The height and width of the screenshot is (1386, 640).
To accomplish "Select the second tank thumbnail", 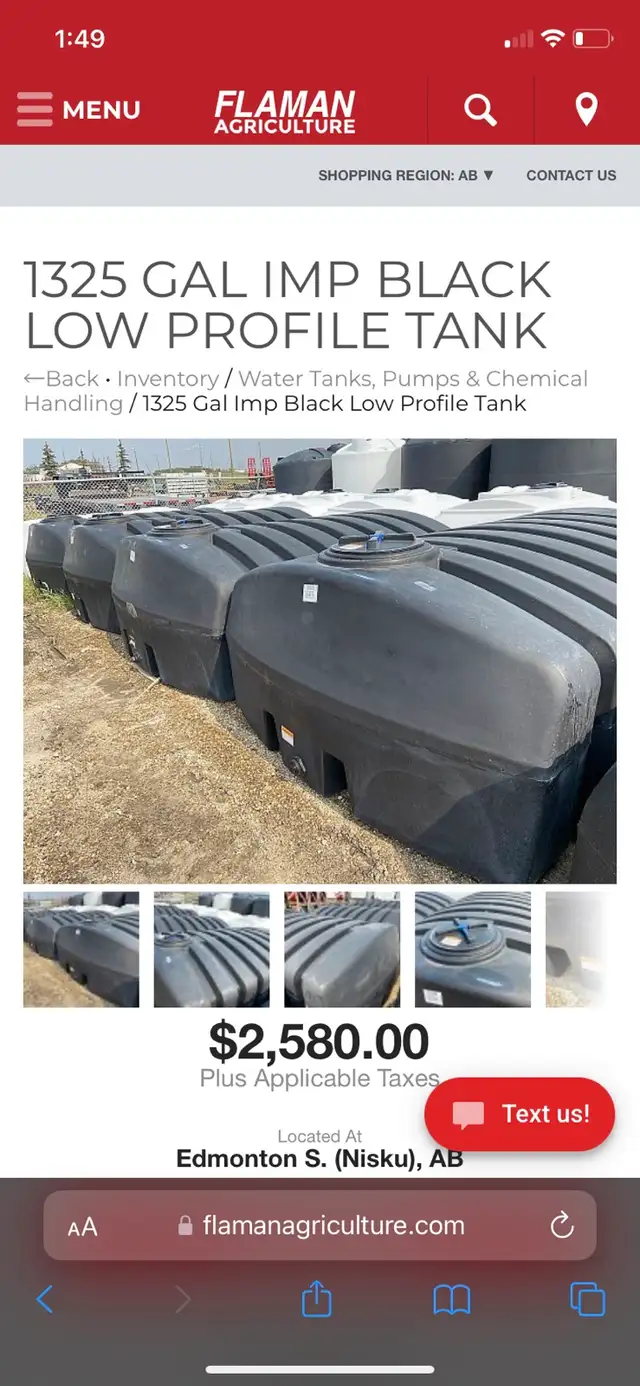I will coord(212,949).
